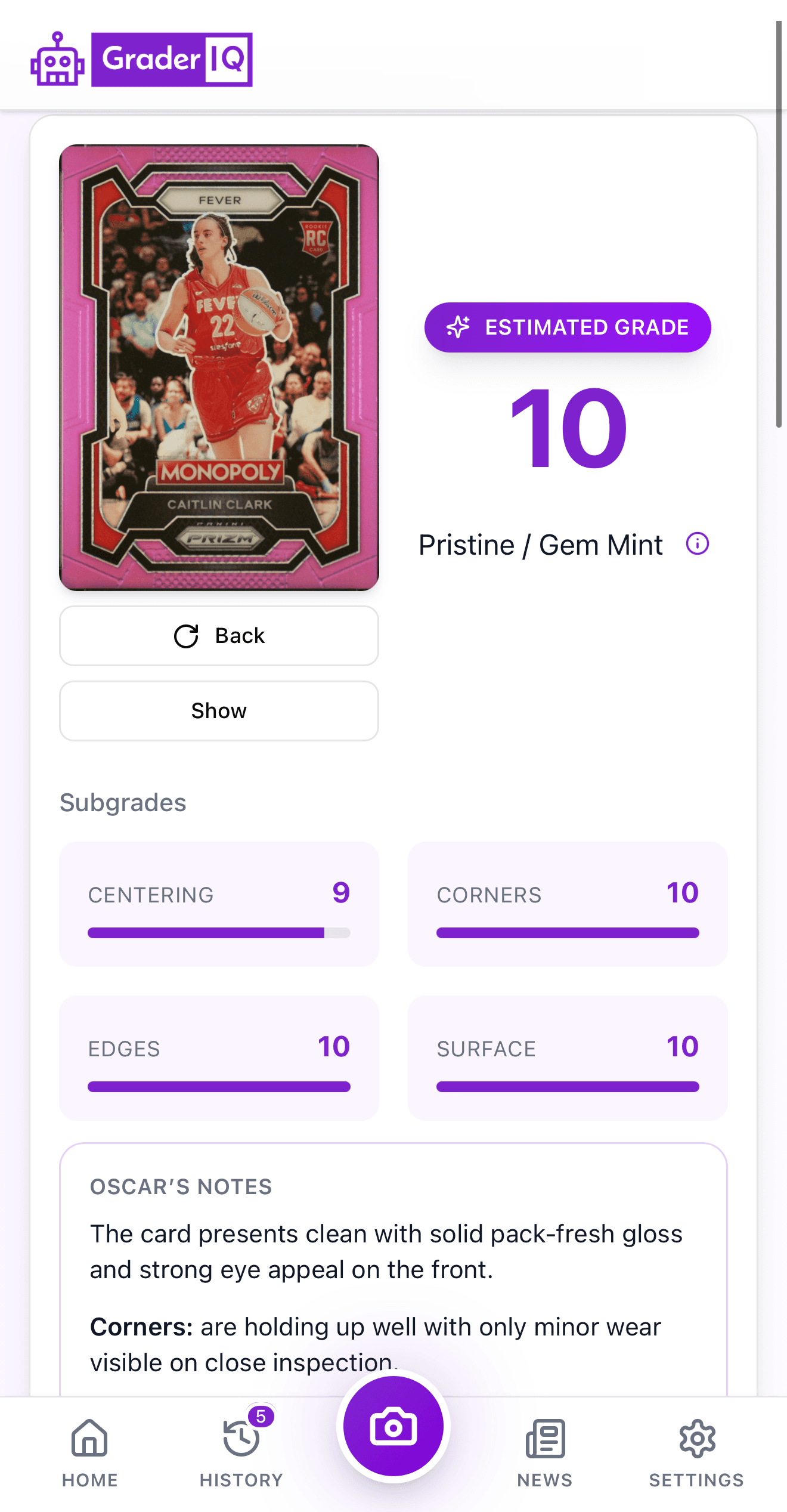The image size is (787, 1512).
Task: Open Settings via the gear icon
Action: pyautogui.click(x=696, y=1437)
